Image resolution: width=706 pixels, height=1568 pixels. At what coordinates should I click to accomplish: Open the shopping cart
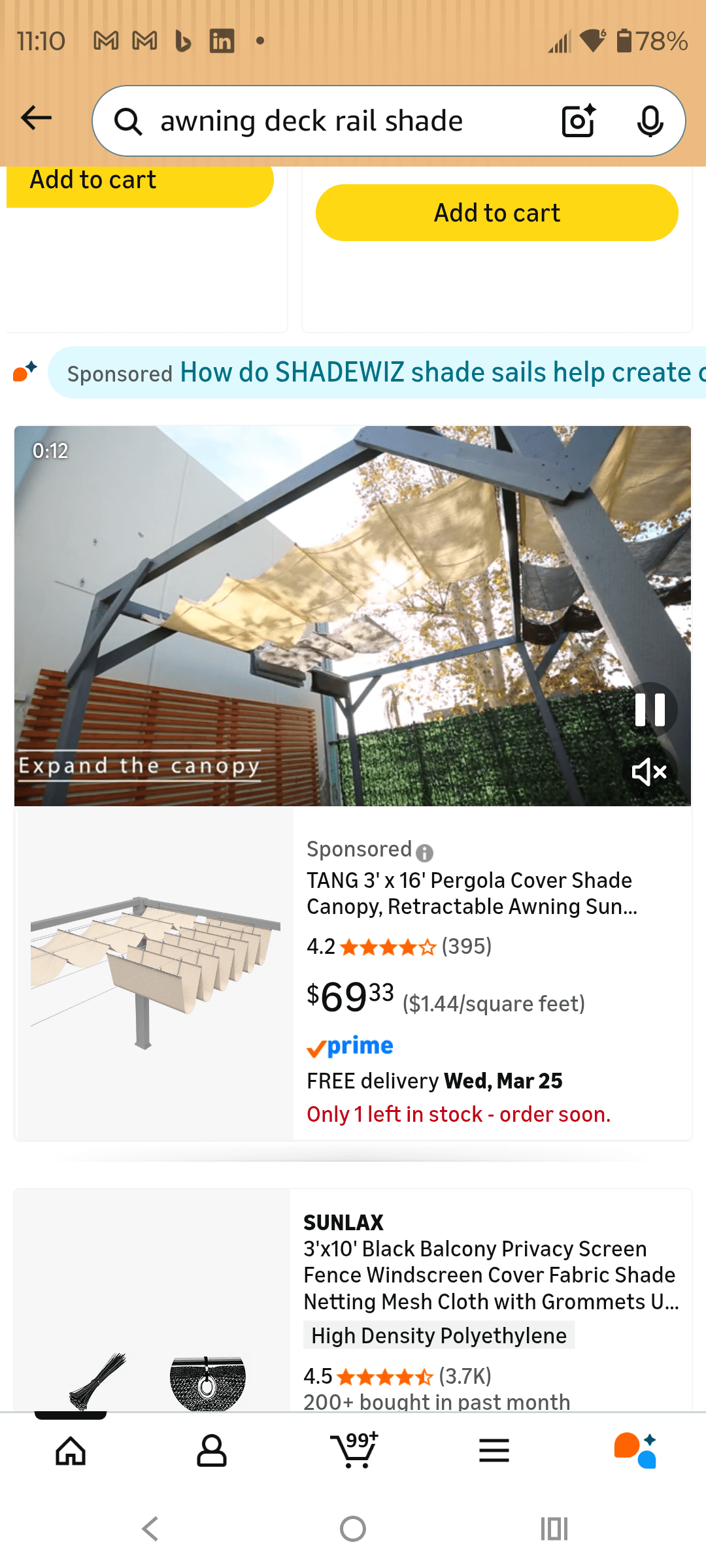tap(354, 1451)
